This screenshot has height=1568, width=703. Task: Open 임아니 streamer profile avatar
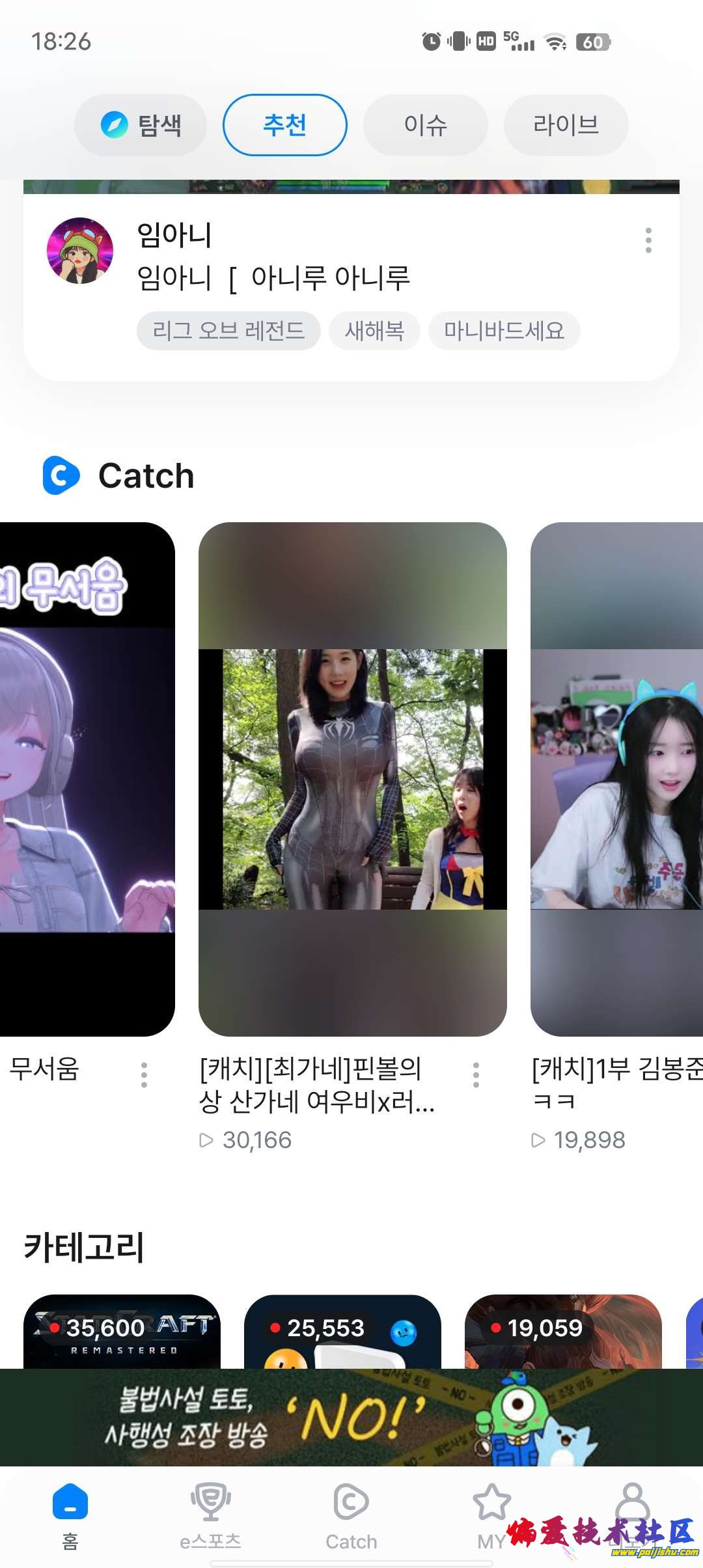click(80, 251)
